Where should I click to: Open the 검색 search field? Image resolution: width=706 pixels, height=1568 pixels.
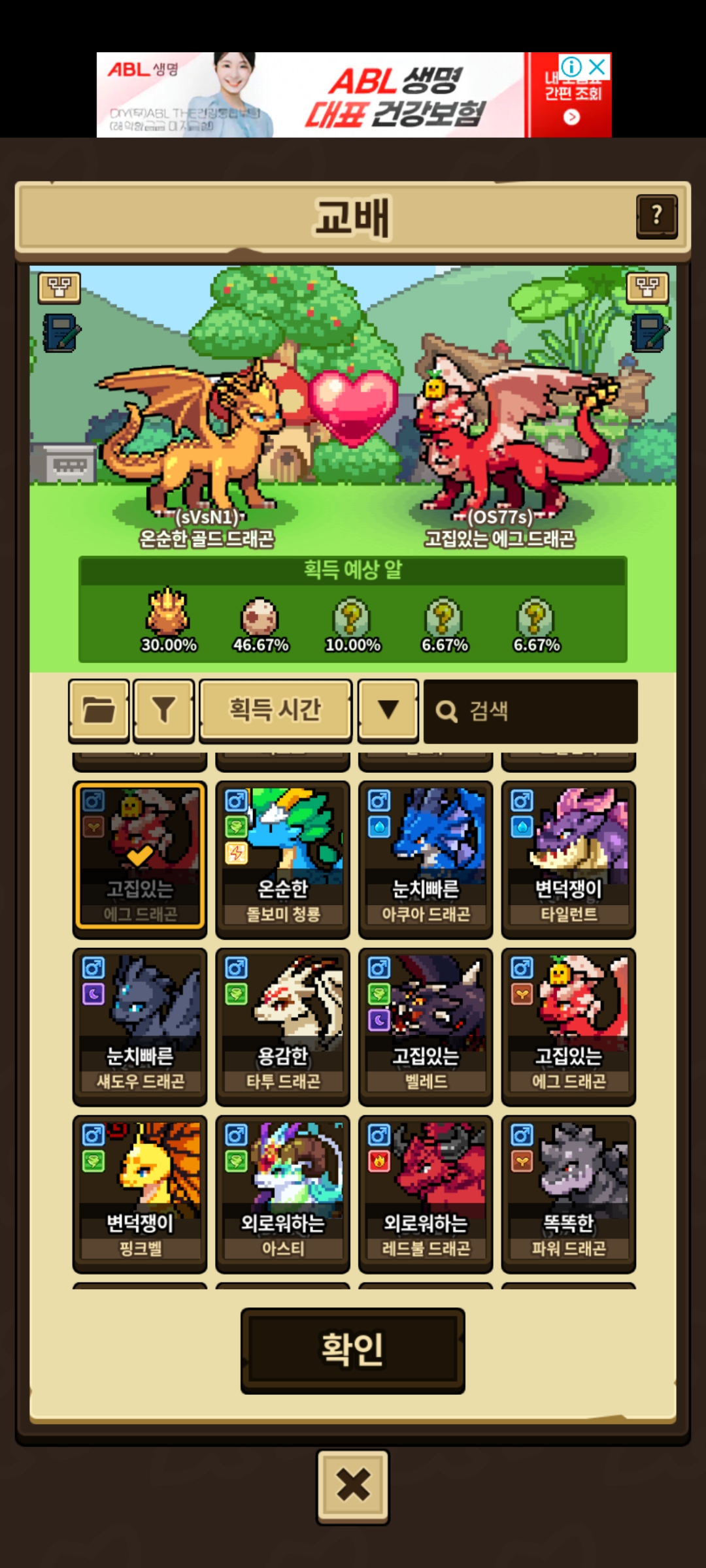point(530,711)
